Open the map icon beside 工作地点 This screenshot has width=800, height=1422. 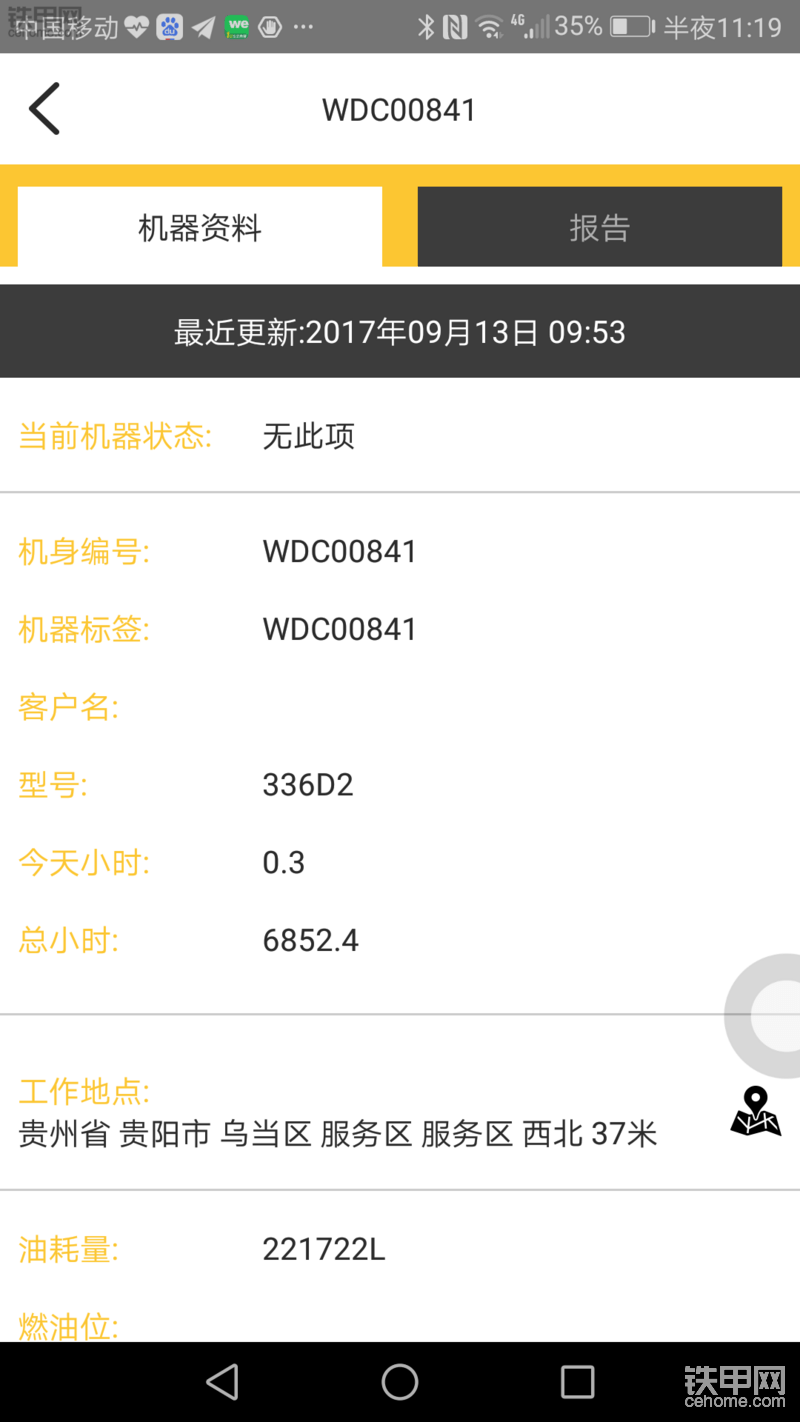(x=755, y=1112)
